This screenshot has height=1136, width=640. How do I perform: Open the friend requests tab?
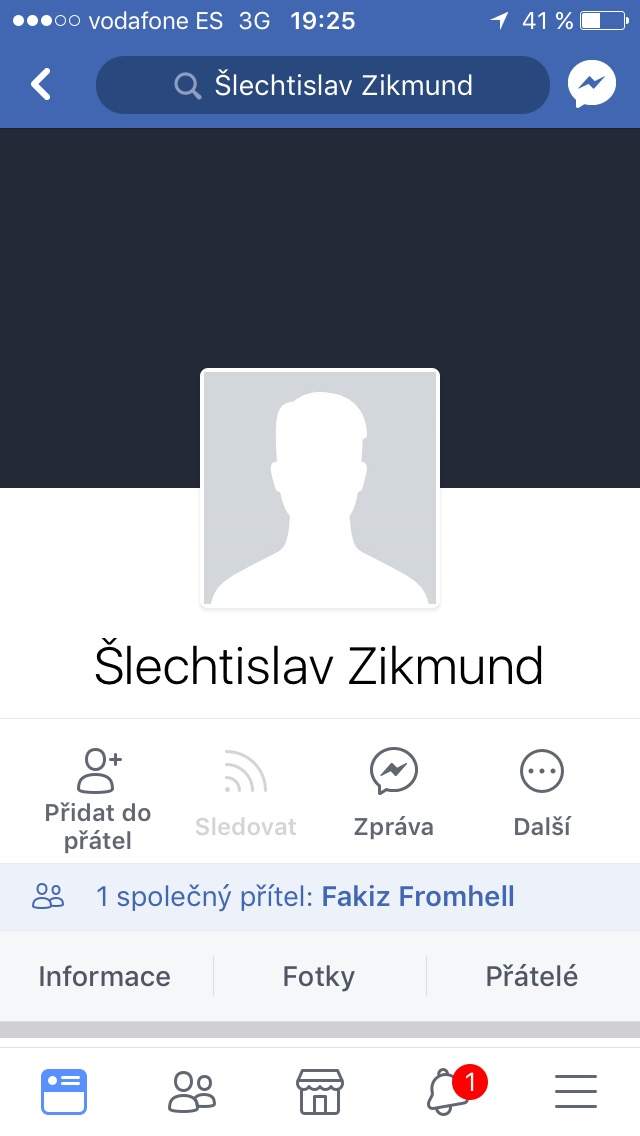coord(192,1091)
